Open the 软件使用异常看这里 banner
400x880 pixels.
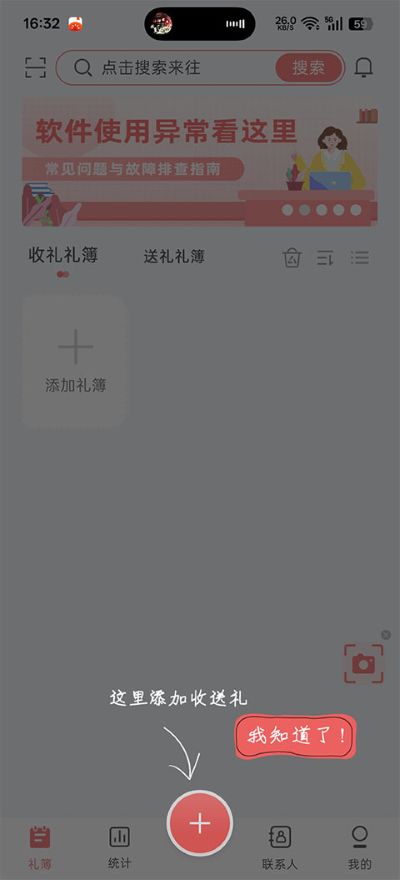coord(200,161)
